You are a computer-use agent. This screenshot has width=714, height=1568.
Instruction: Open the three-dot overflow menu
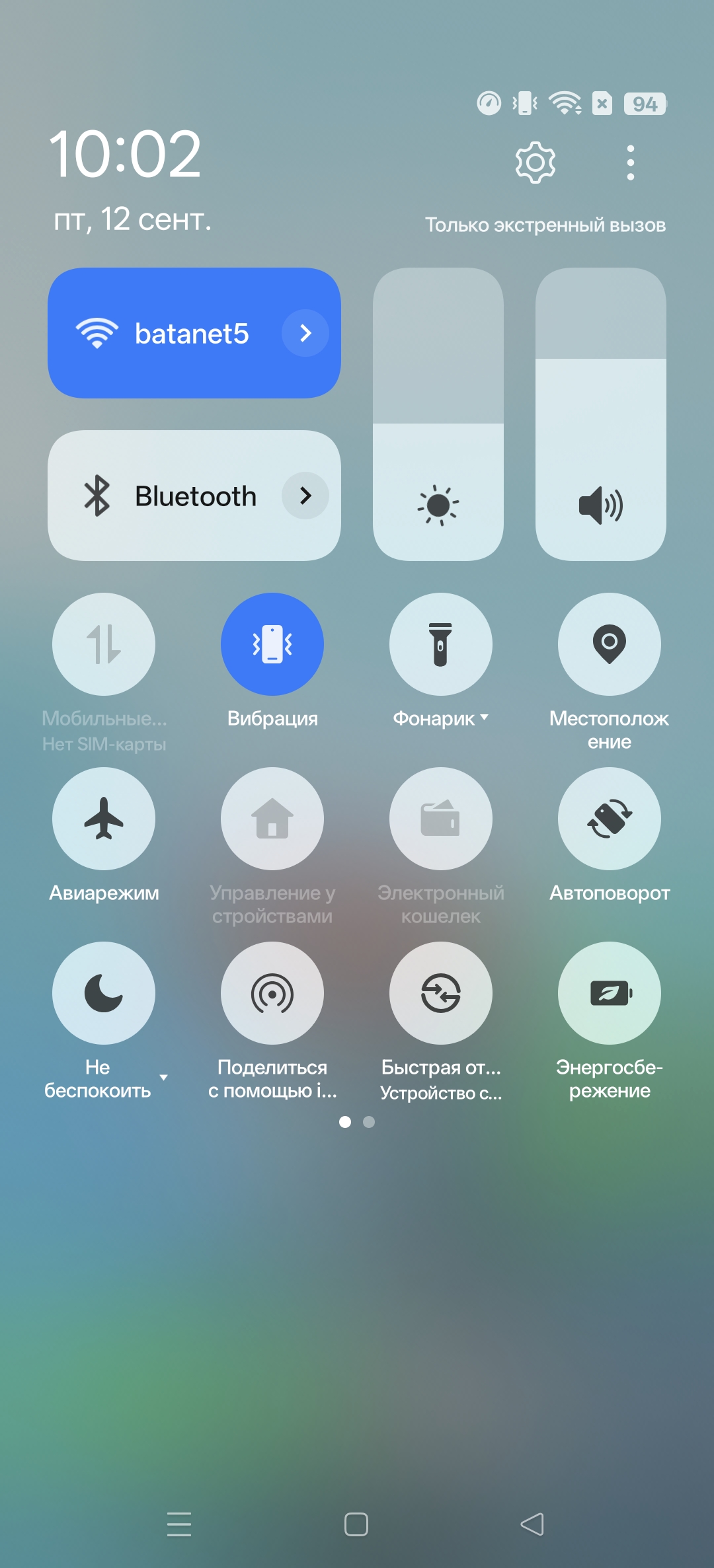[630, 163]
